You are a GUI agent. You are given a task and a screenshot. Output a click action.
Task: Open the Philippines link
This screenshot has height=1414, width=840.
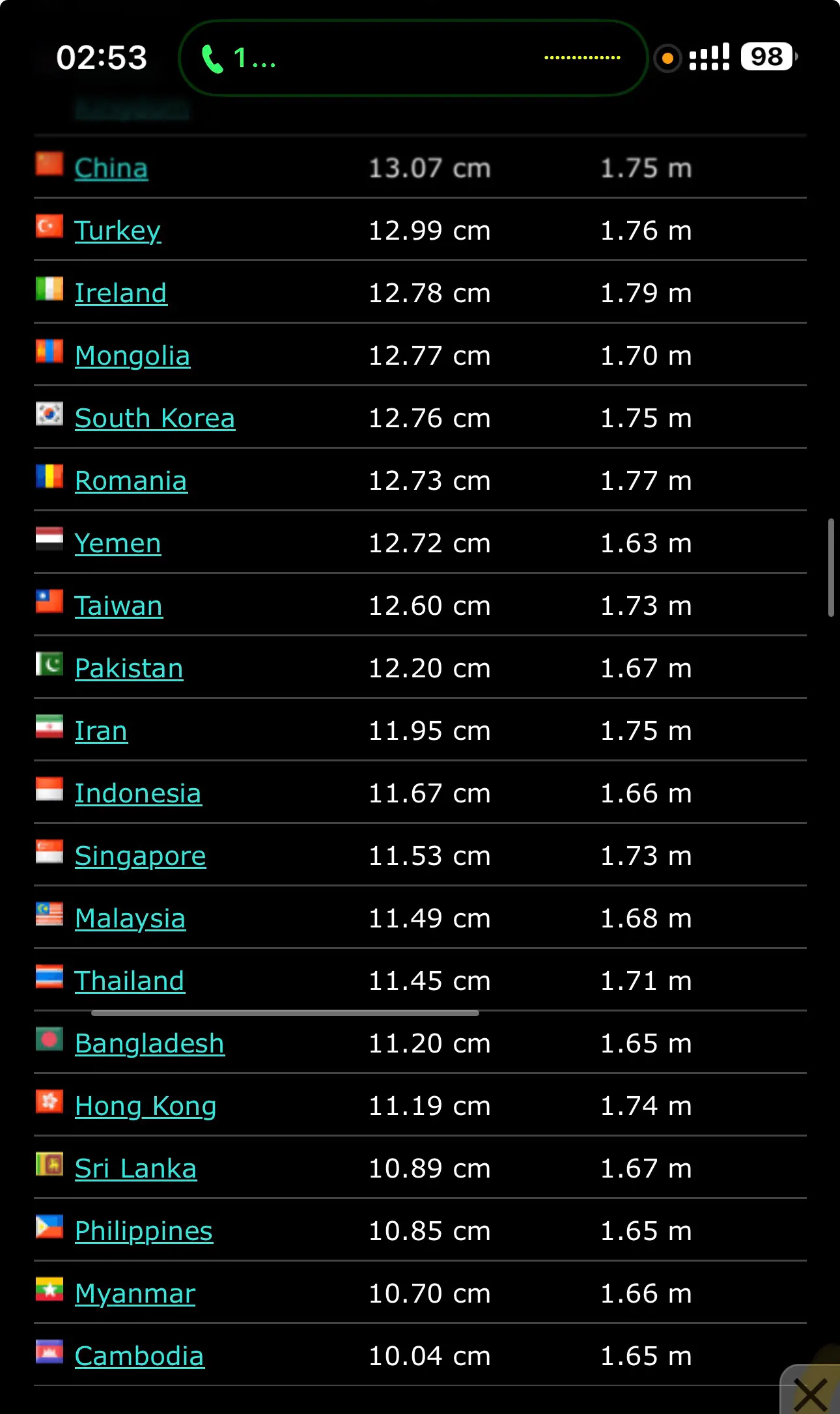point(144,1231)
